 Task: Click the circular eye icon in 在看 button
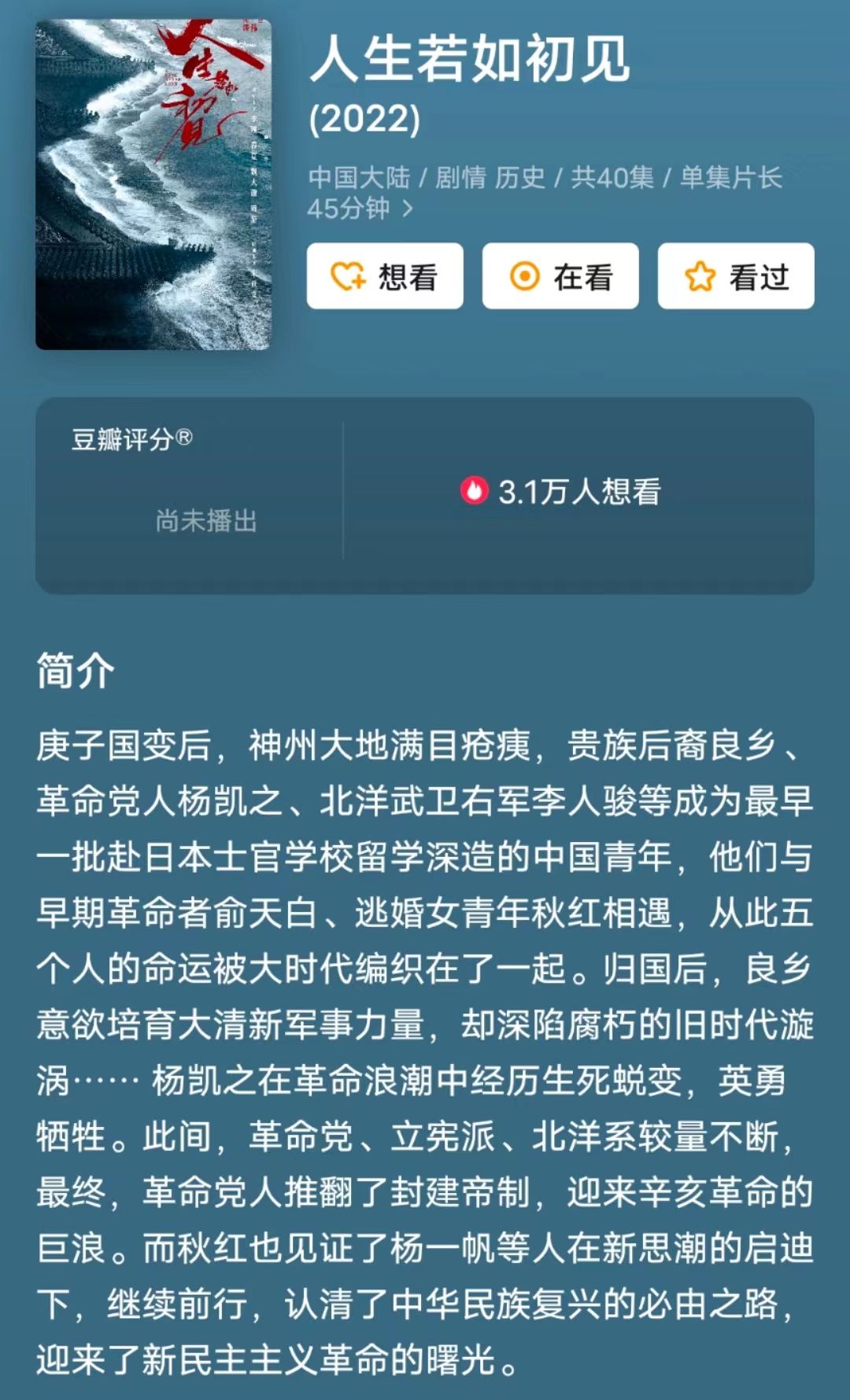tap(526, 277)
